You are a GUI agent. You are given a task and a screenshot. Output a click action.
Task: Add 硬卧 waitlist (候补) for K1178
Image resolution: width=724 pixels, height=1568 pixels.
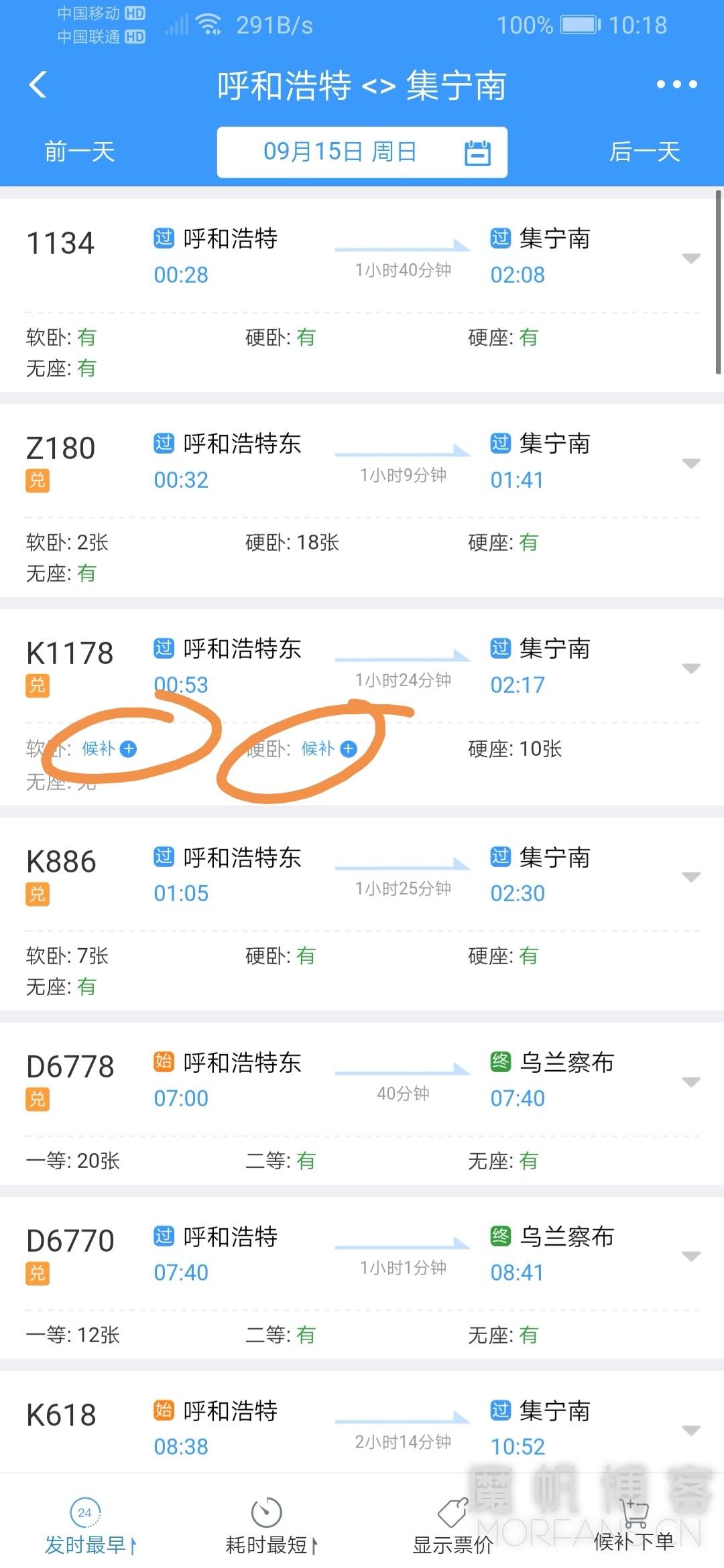(328, 748)
